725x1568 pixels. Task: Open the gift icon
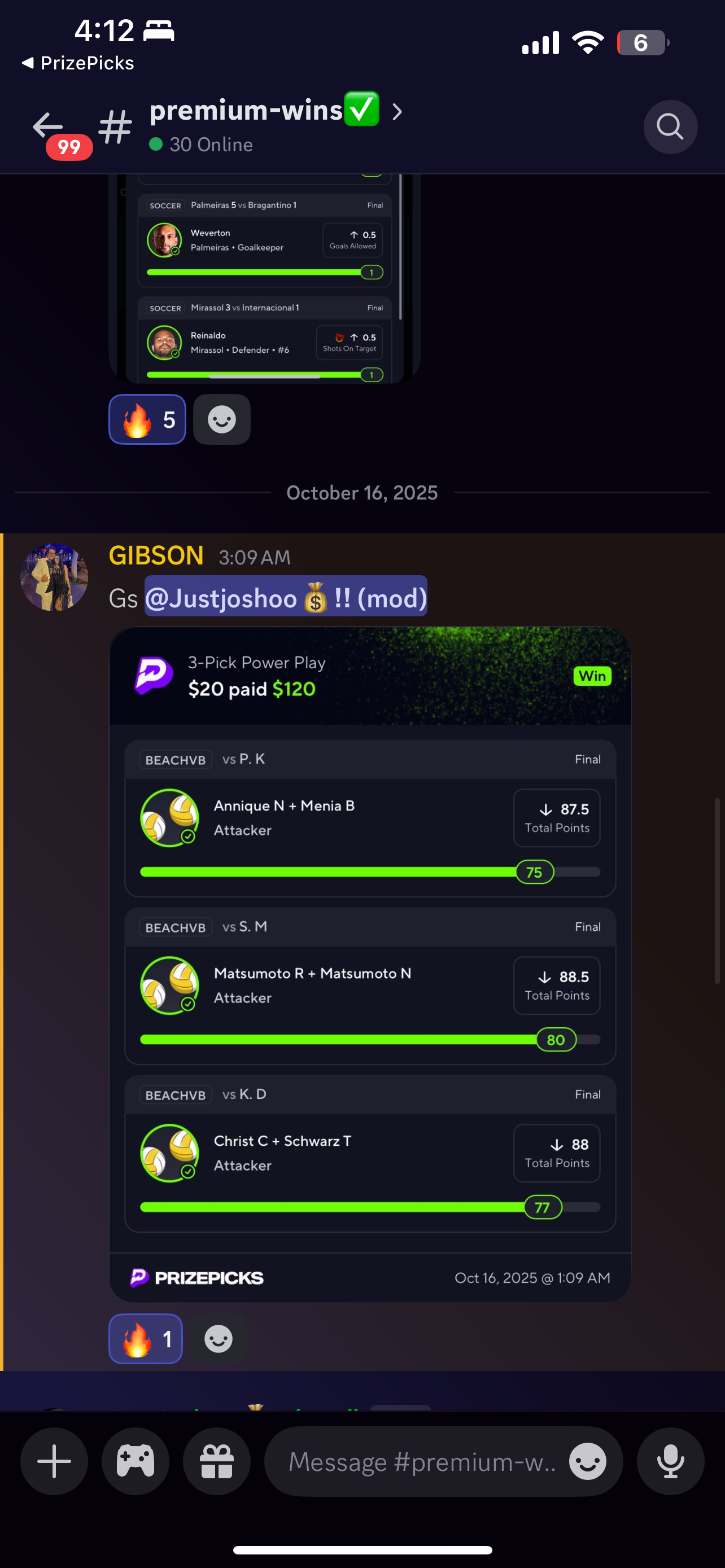[217, 1461]
